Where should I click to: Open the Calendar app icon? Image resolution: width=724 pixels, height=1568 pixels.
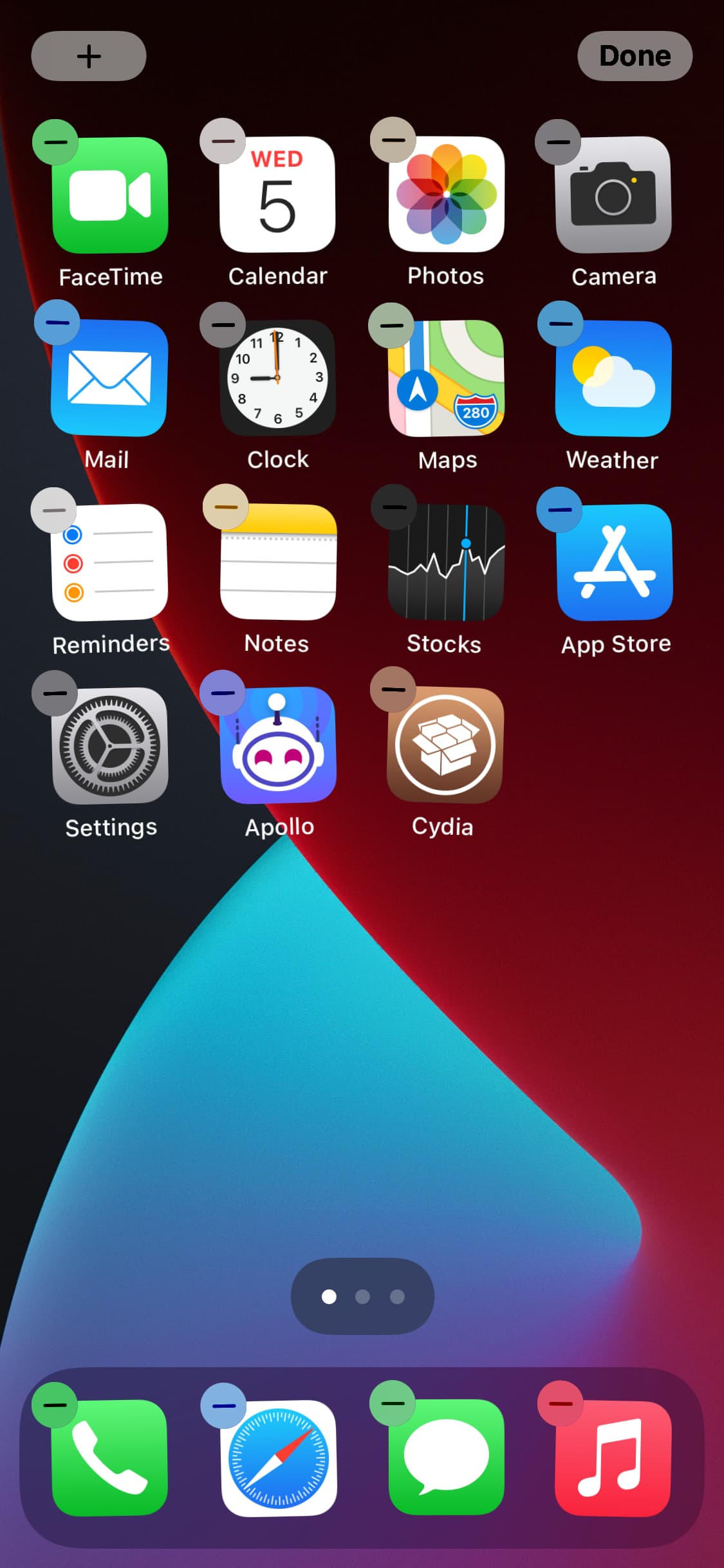pyautogui.click(x=277, y=194)
